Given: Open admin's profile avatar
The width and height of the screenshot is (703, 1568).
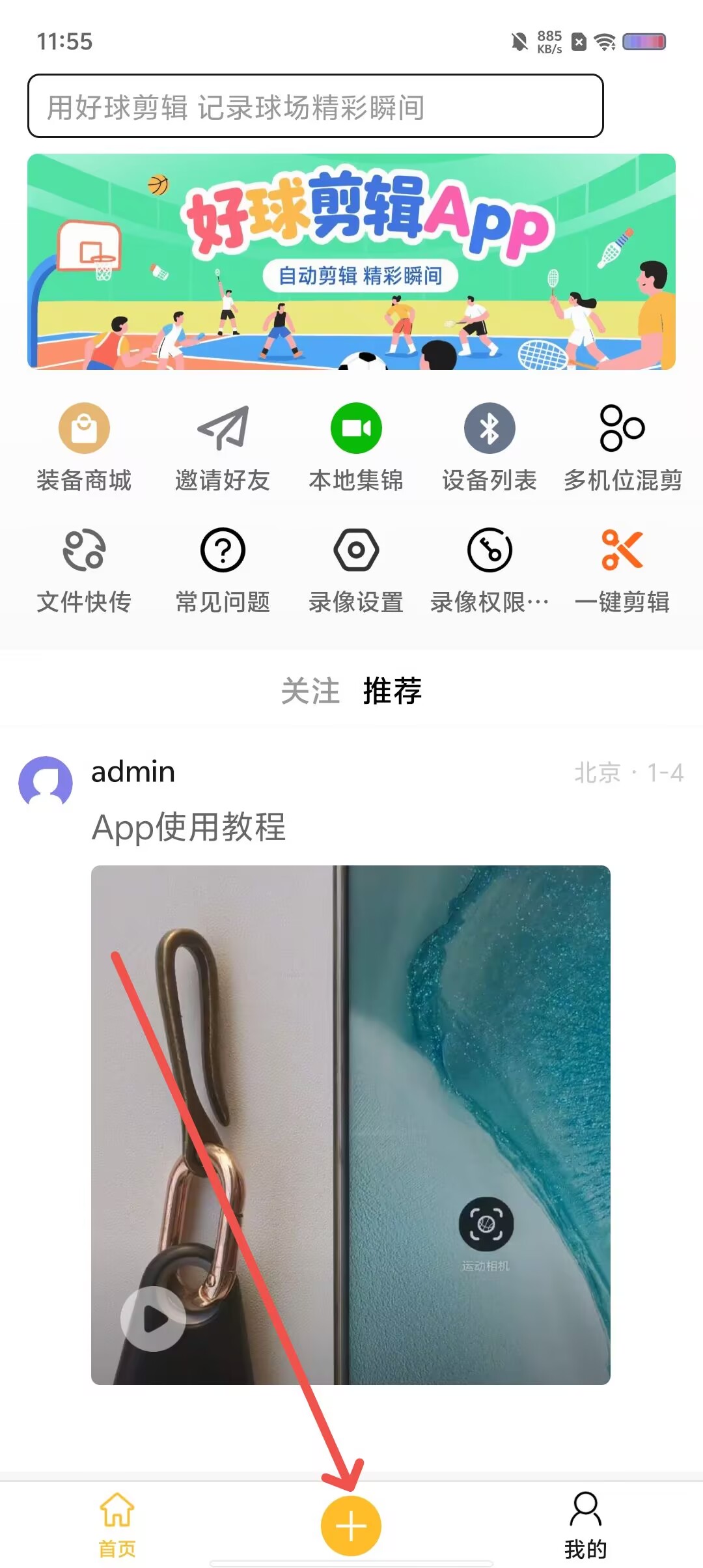Looking at the screenshot, I should (x=46, y=781).
